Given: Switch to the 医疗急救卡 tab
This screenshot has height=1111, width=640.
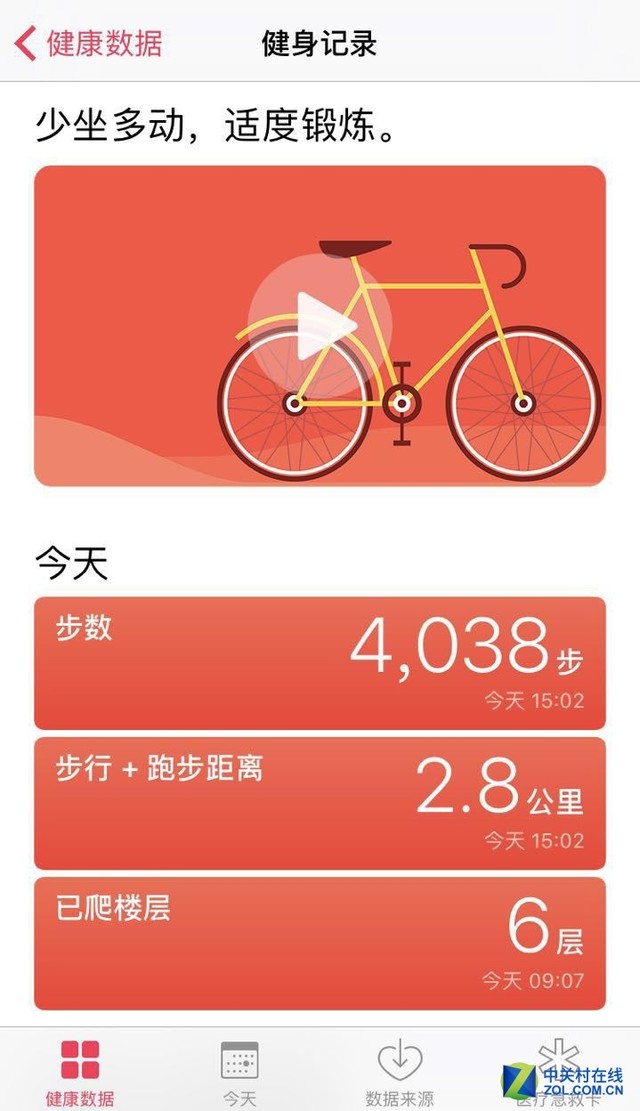Looking at the screenshot, I should [558, 1072].
